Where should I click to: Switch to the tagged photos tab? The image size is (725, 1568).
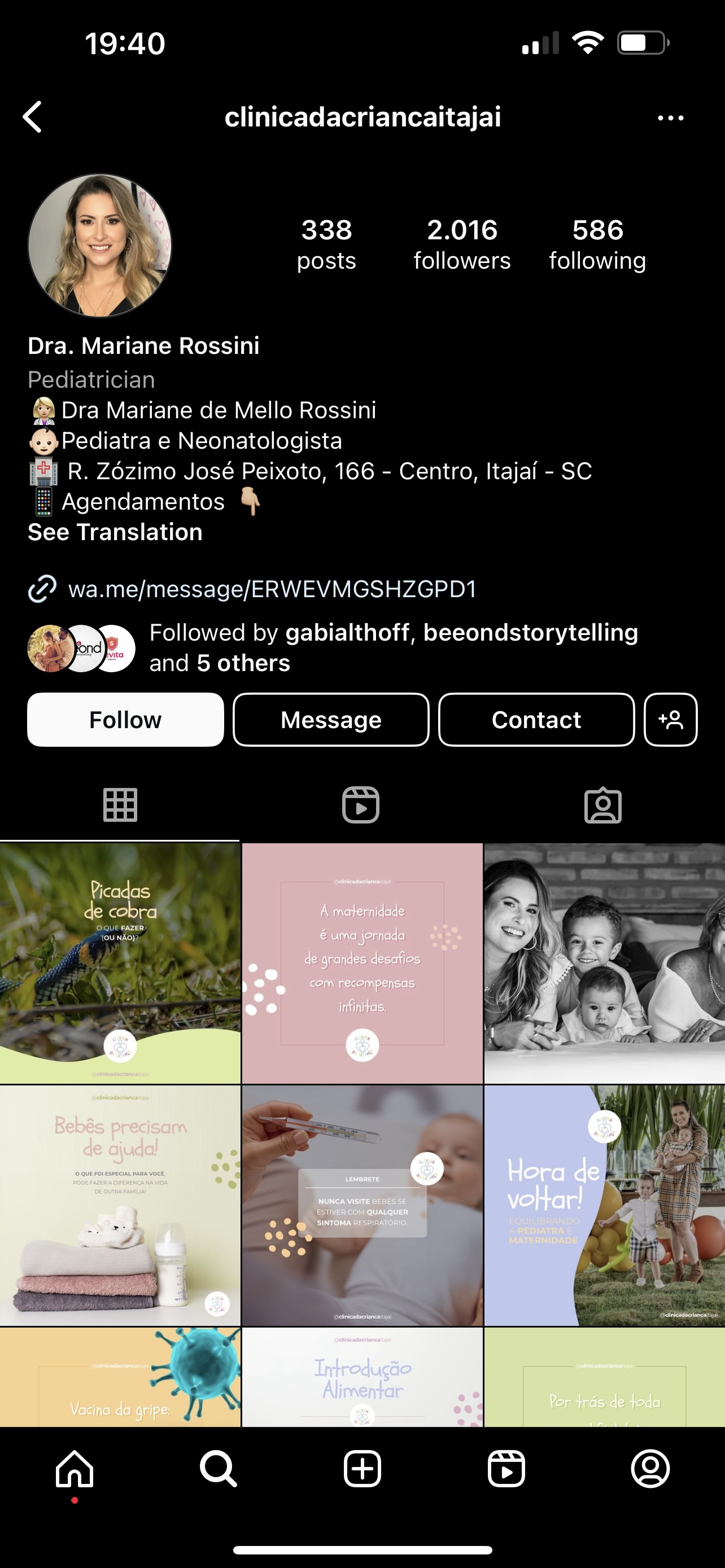602,805
